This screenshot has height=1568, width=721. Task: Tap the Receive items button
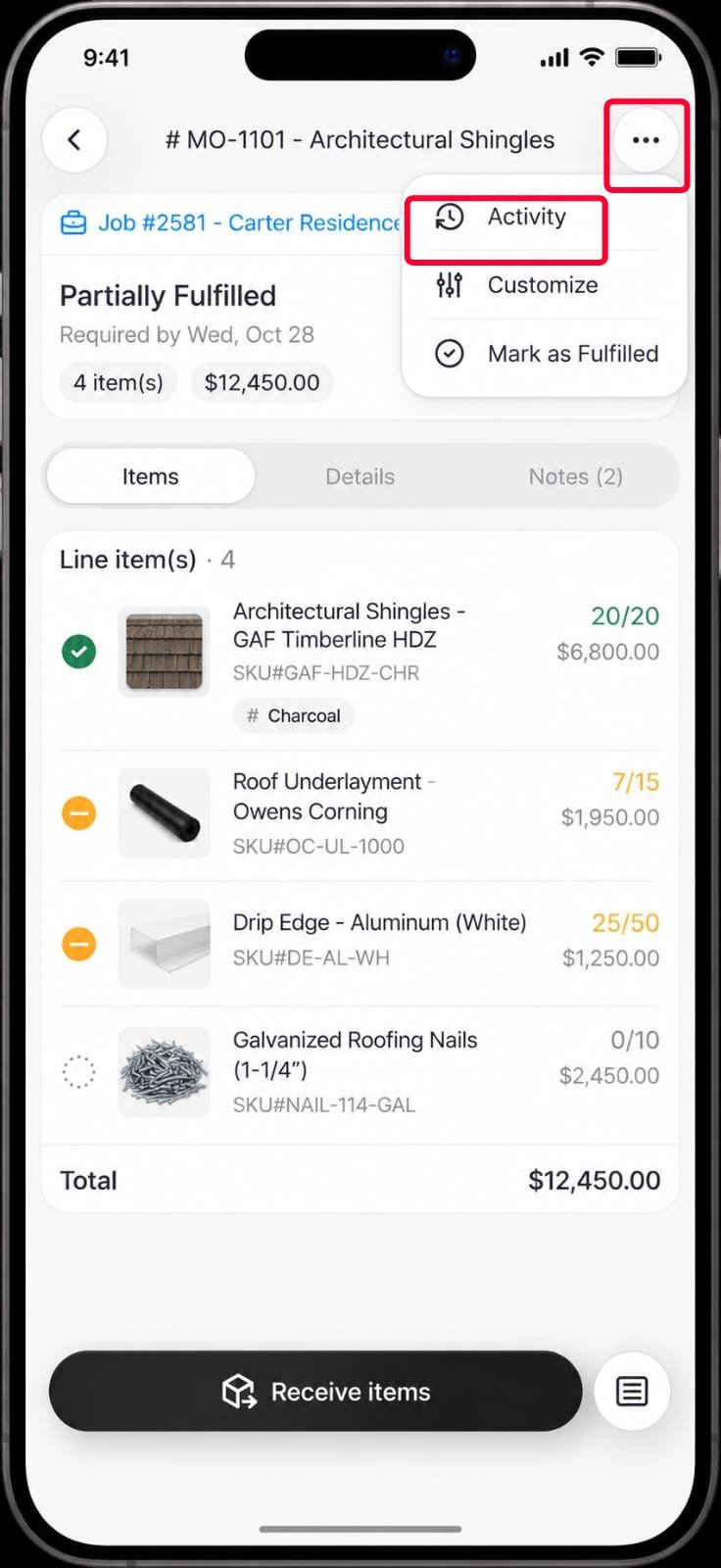click(315, 1392)
